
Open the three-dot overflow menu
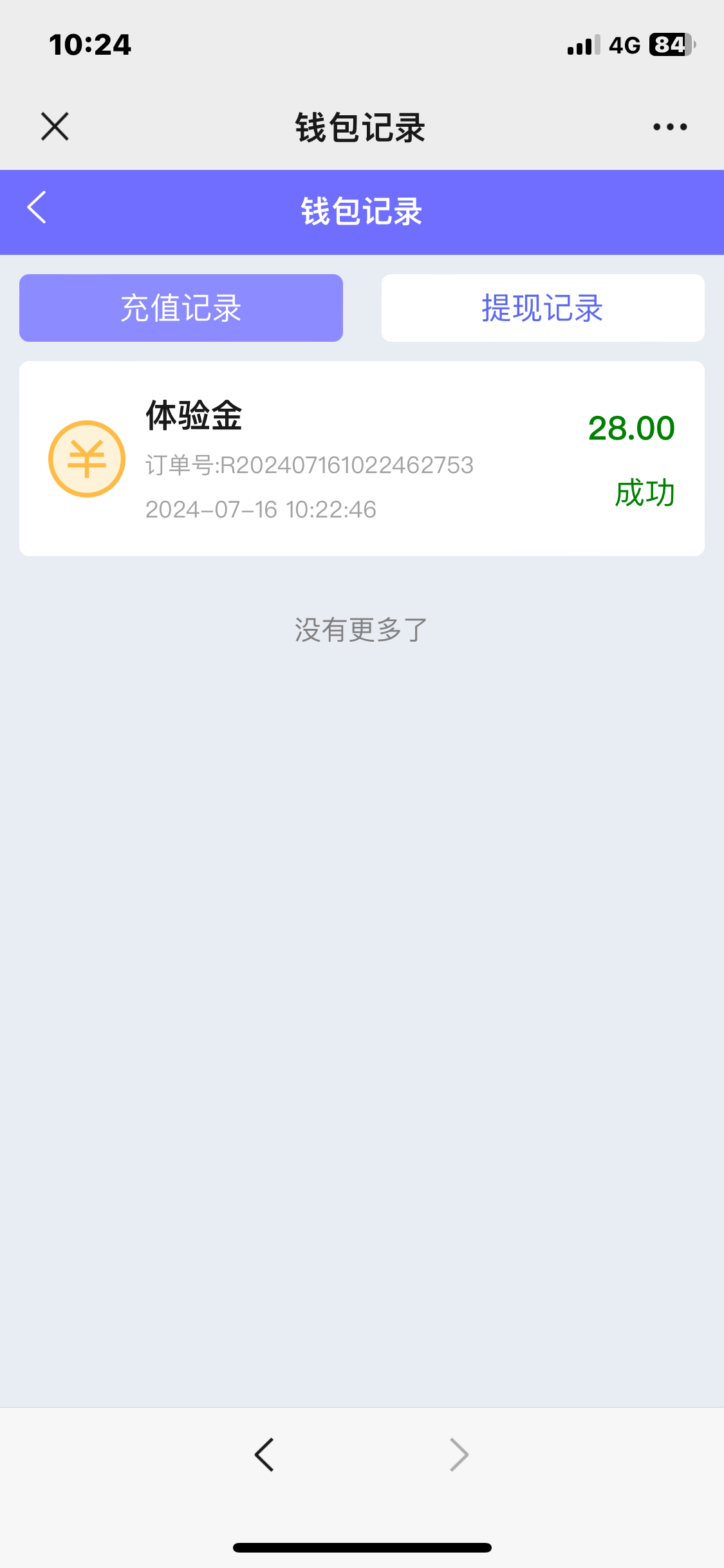[x=670, y=127]
